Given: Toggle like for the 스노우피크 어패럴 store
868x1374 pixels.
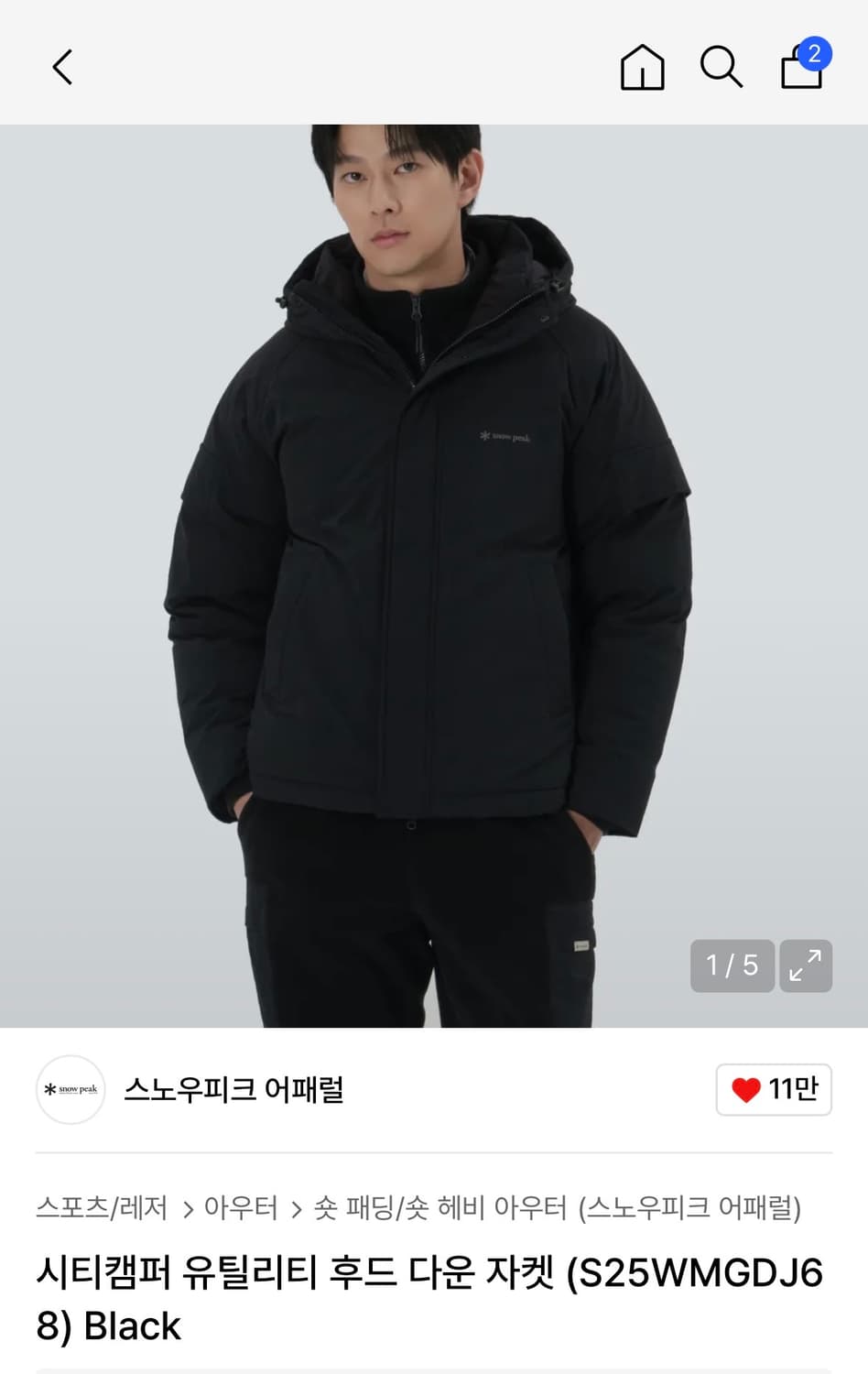Looking at the screenshot, I should click(774, 1090).
